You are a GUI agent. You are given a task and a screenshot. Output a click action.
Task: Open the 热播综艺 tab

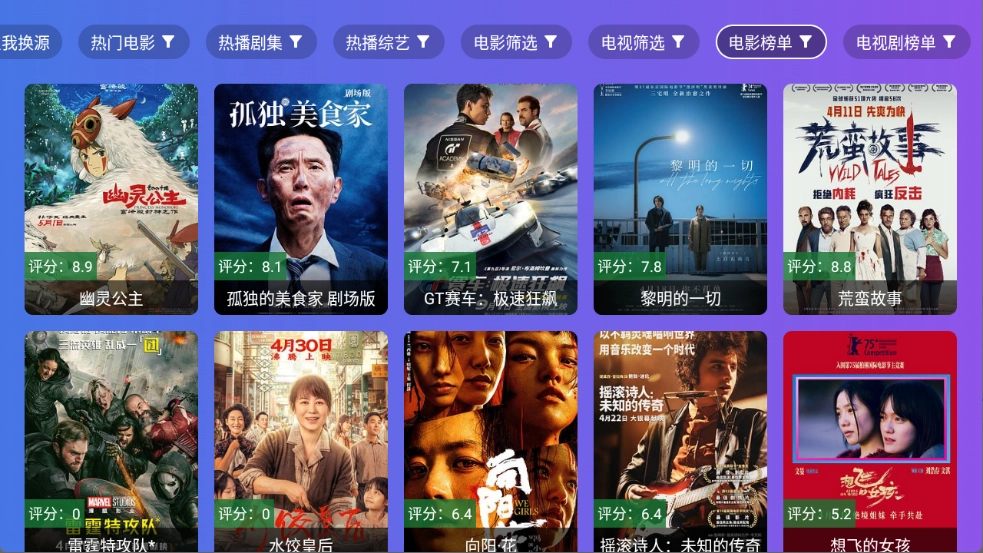(x=388, y=43)
